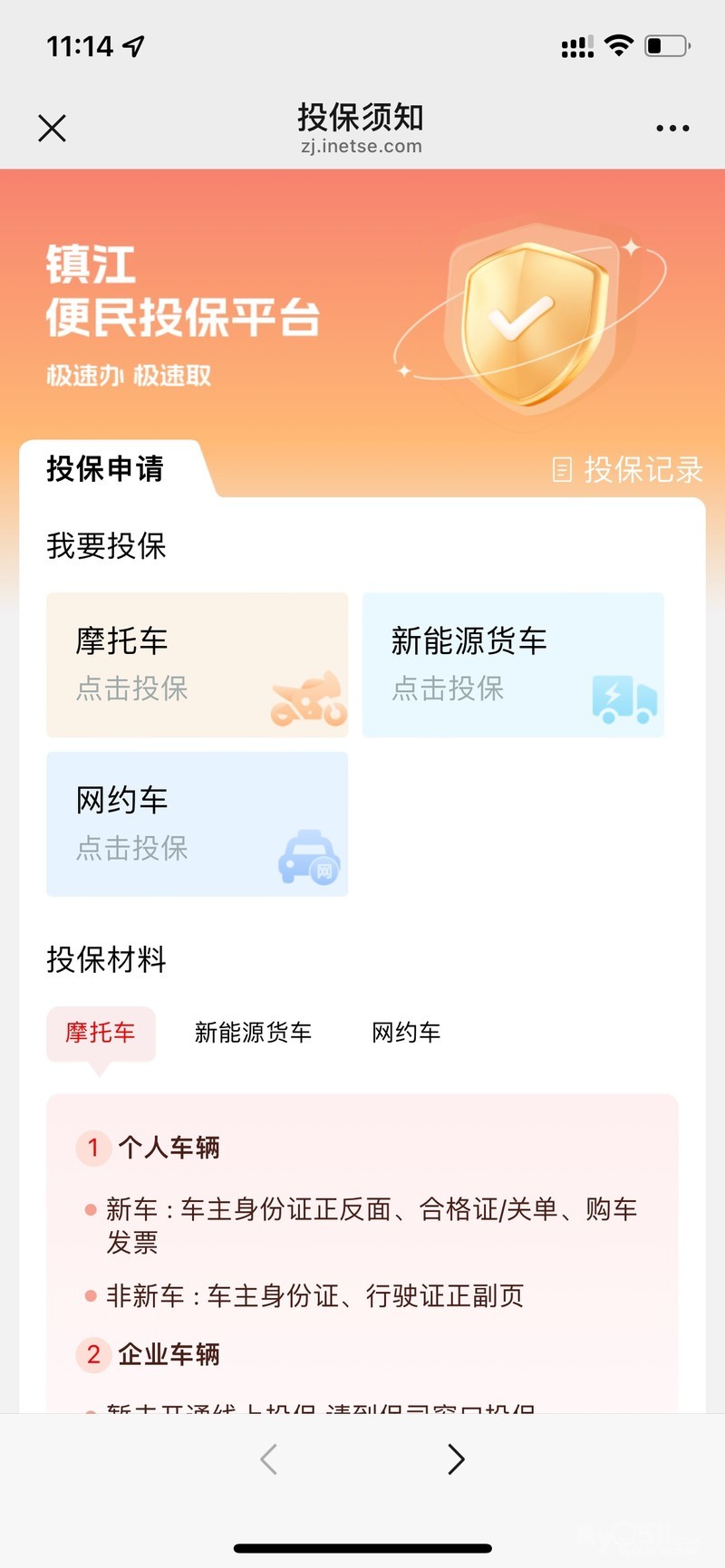The height and width of the screenshot is (1568, 725).
Task: Switch materials to the 新能源货车 tab
Action: tap(253, 1033)
